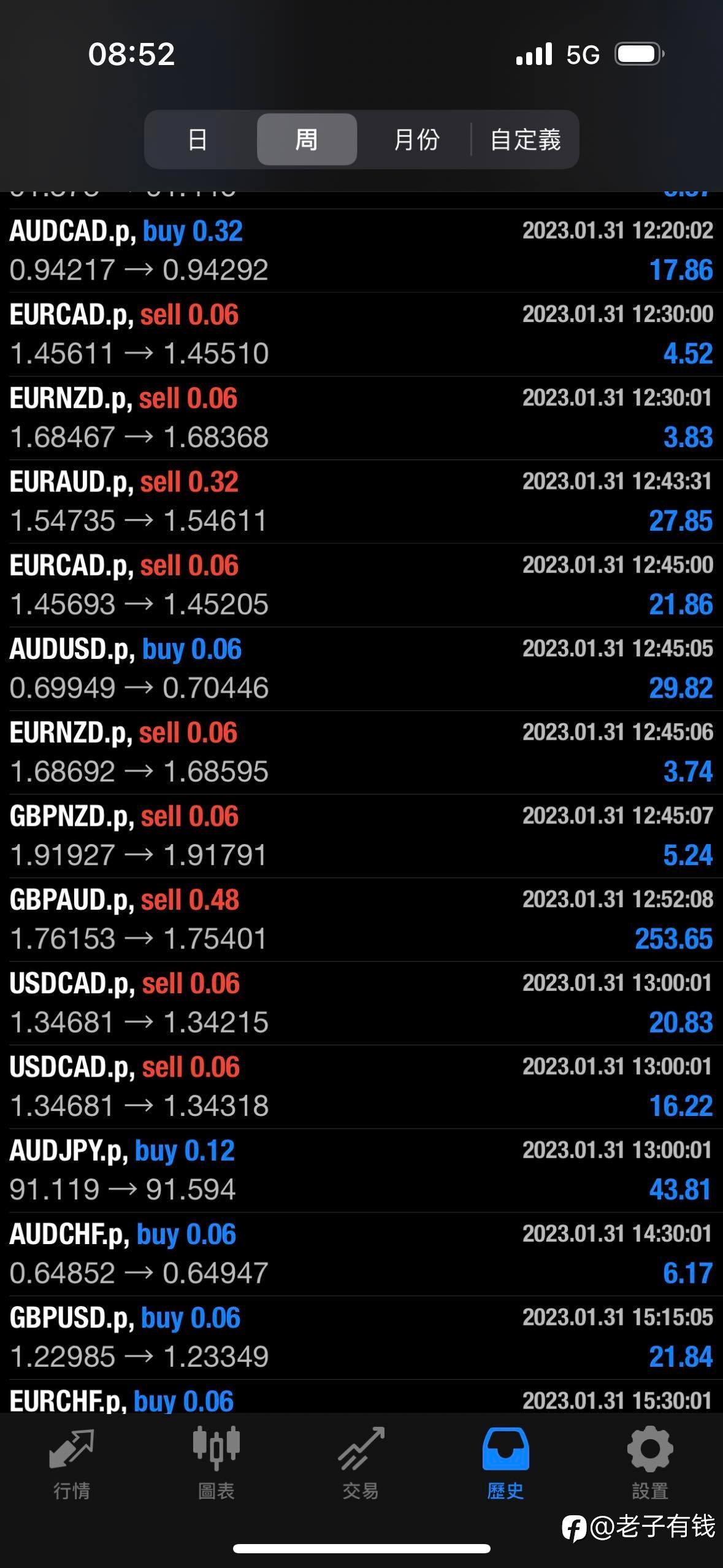Open the GBPAUD.p sell 0.48 trade

point(361,919)
